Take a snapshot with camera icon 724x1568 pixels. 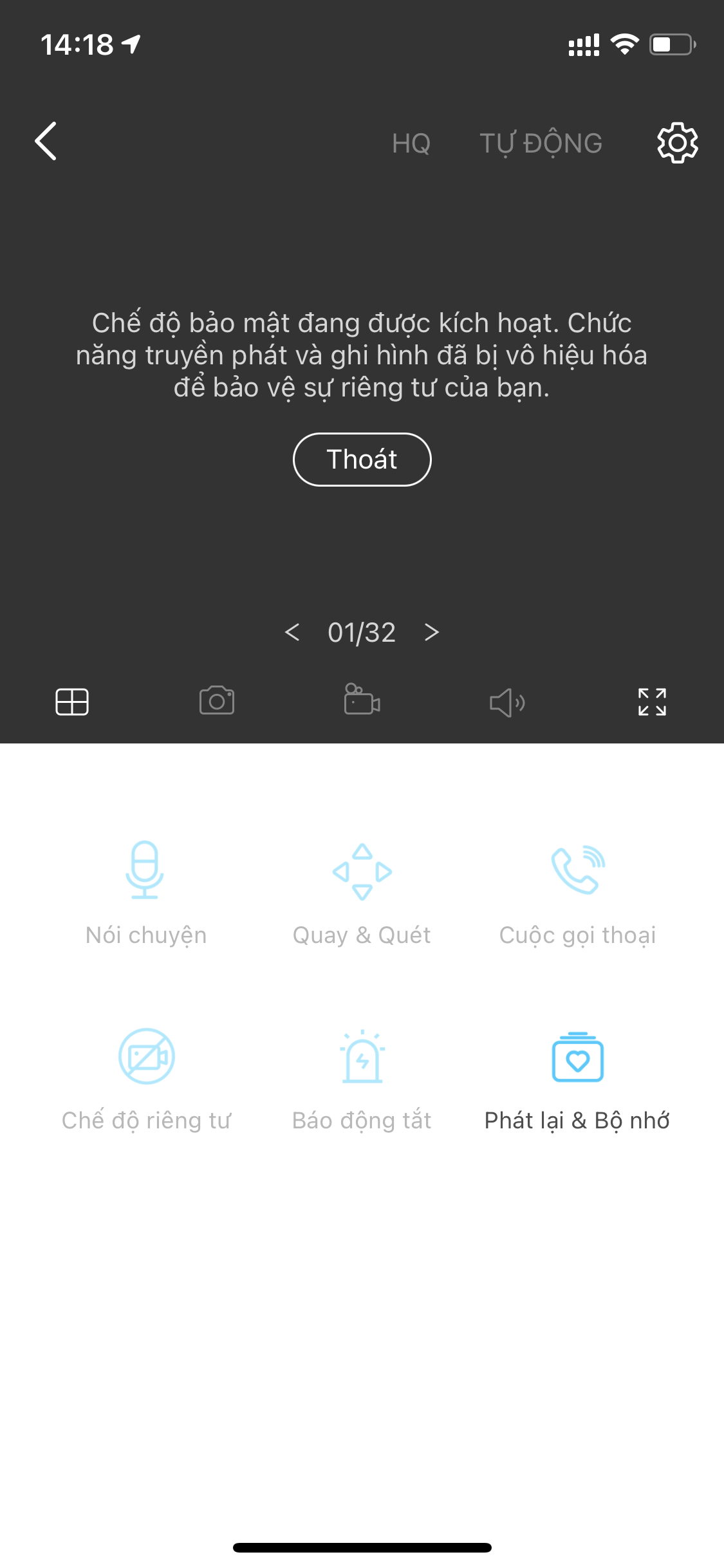pyautogui.click(x=217, y=700)
